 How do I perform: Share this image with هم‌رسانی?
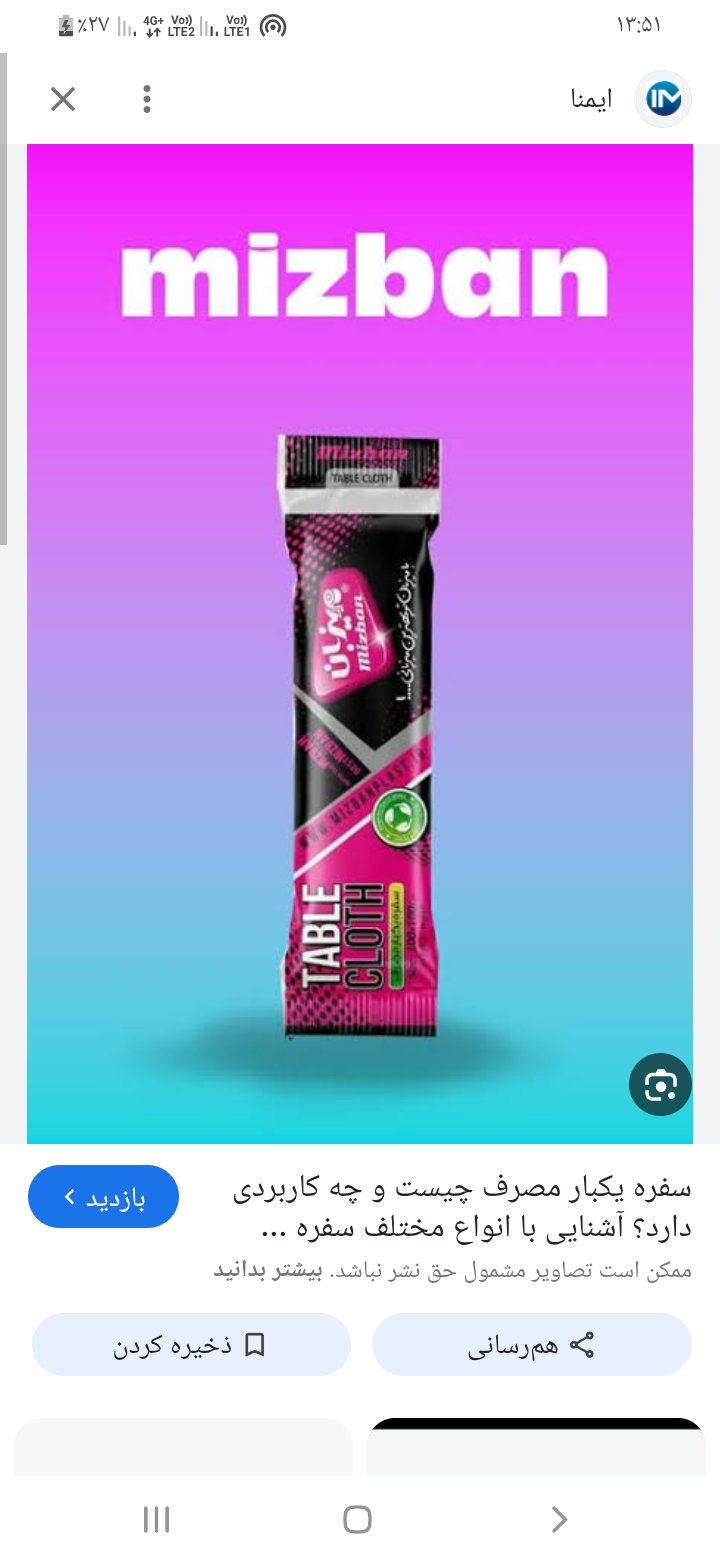pos(532,1345)
